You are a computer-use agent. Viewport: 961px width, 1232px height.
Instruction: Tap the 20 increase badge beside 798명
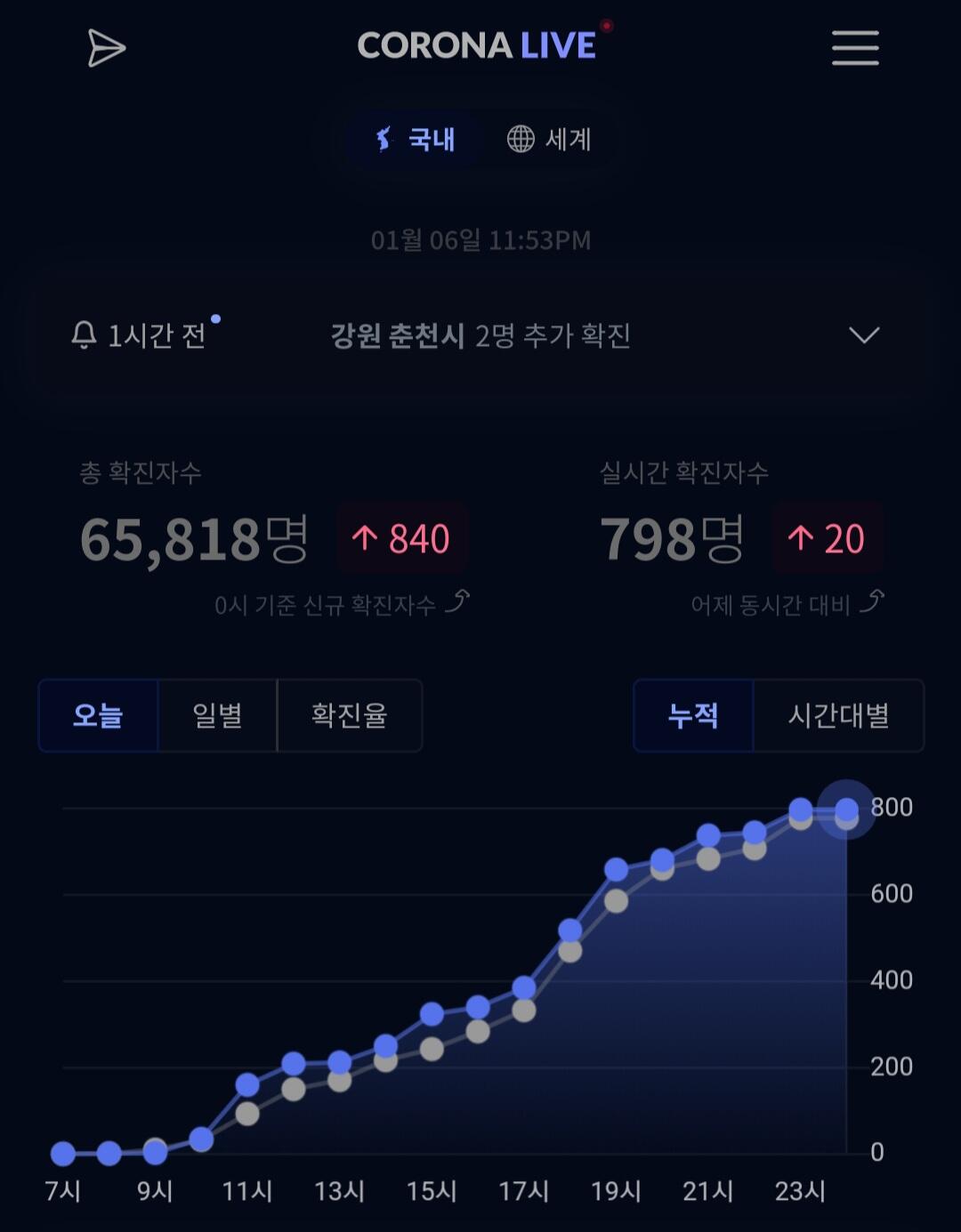[828, 538]
